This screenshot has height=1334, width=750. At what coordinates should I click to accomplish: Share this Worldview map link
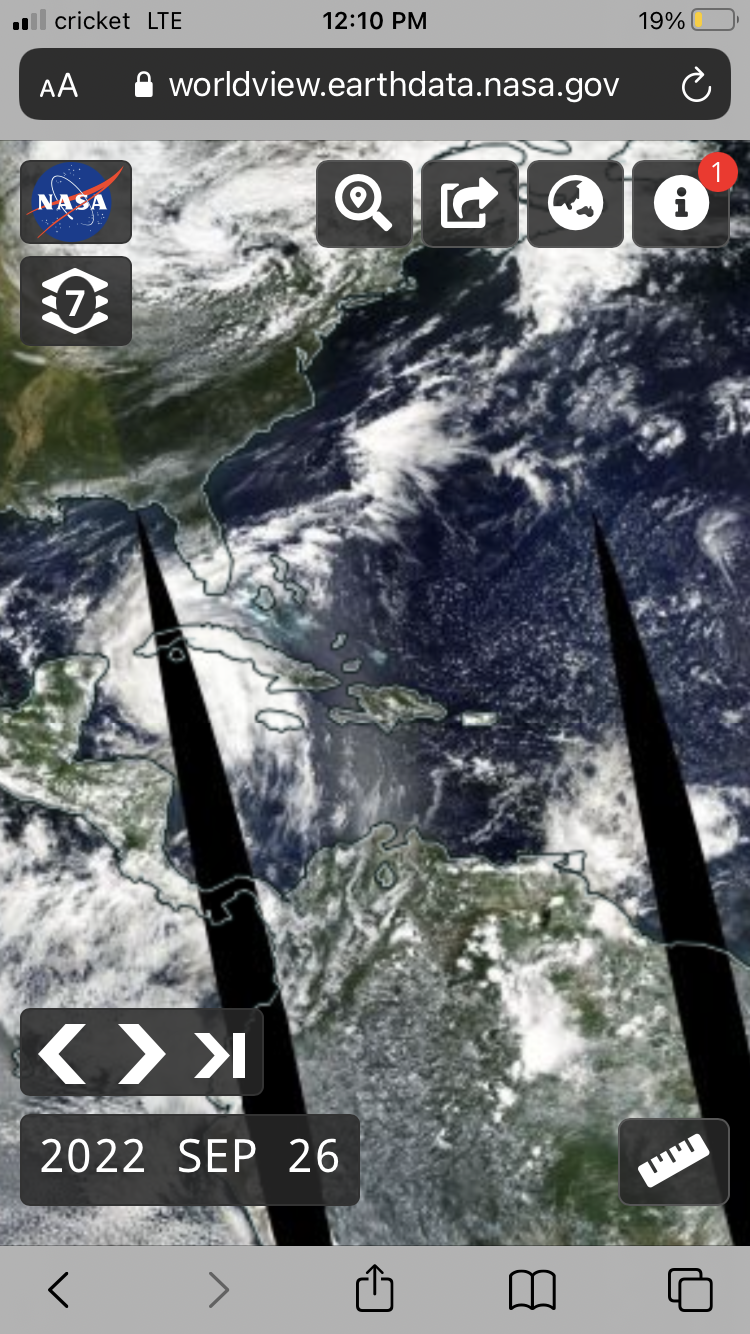pos(470,203)
